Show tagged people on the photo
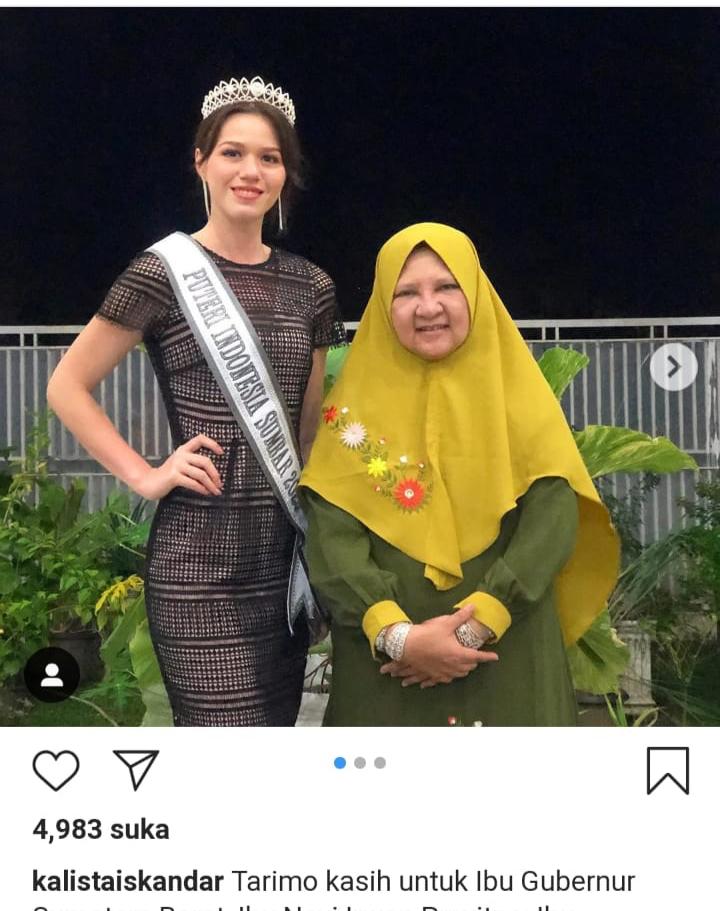720x911 pixels. coord(52,675)
